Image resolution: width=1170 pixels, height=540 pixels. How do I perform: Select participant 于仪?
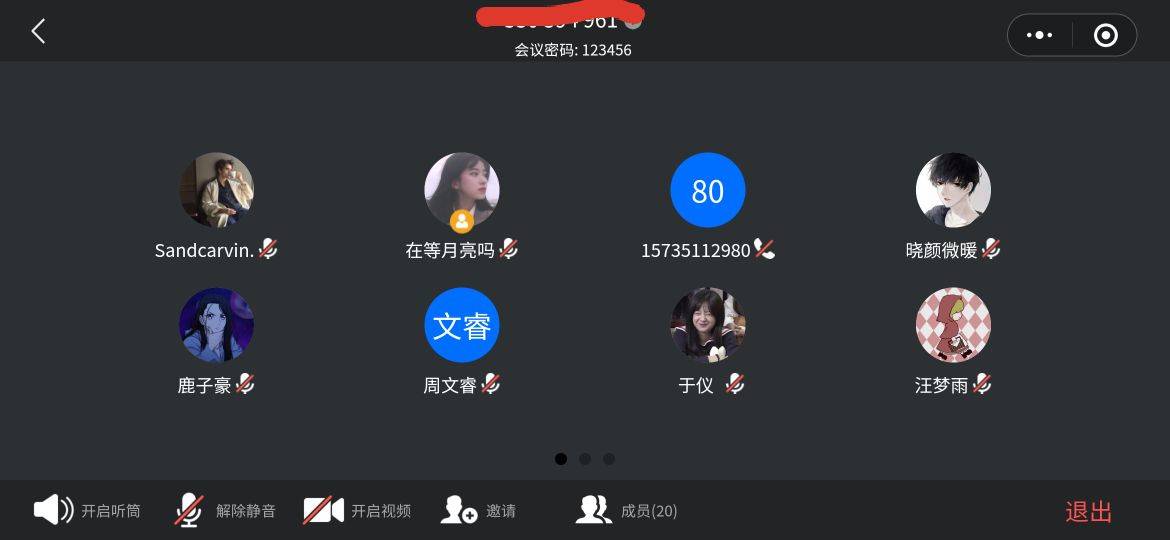coord(707,325)
